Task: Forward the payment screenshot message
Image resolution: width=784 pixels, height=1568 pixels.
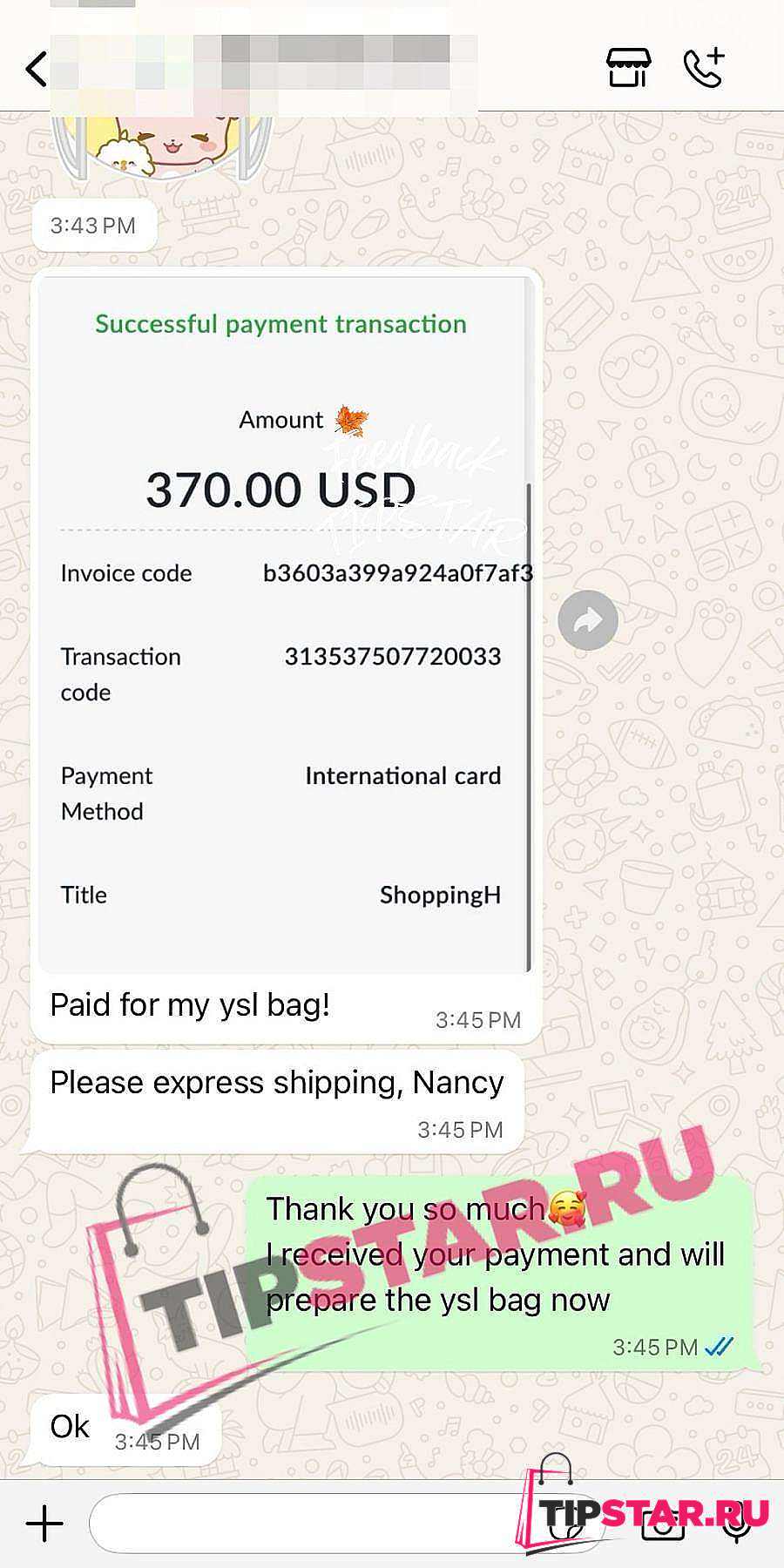Action: [x=588, y=620]
